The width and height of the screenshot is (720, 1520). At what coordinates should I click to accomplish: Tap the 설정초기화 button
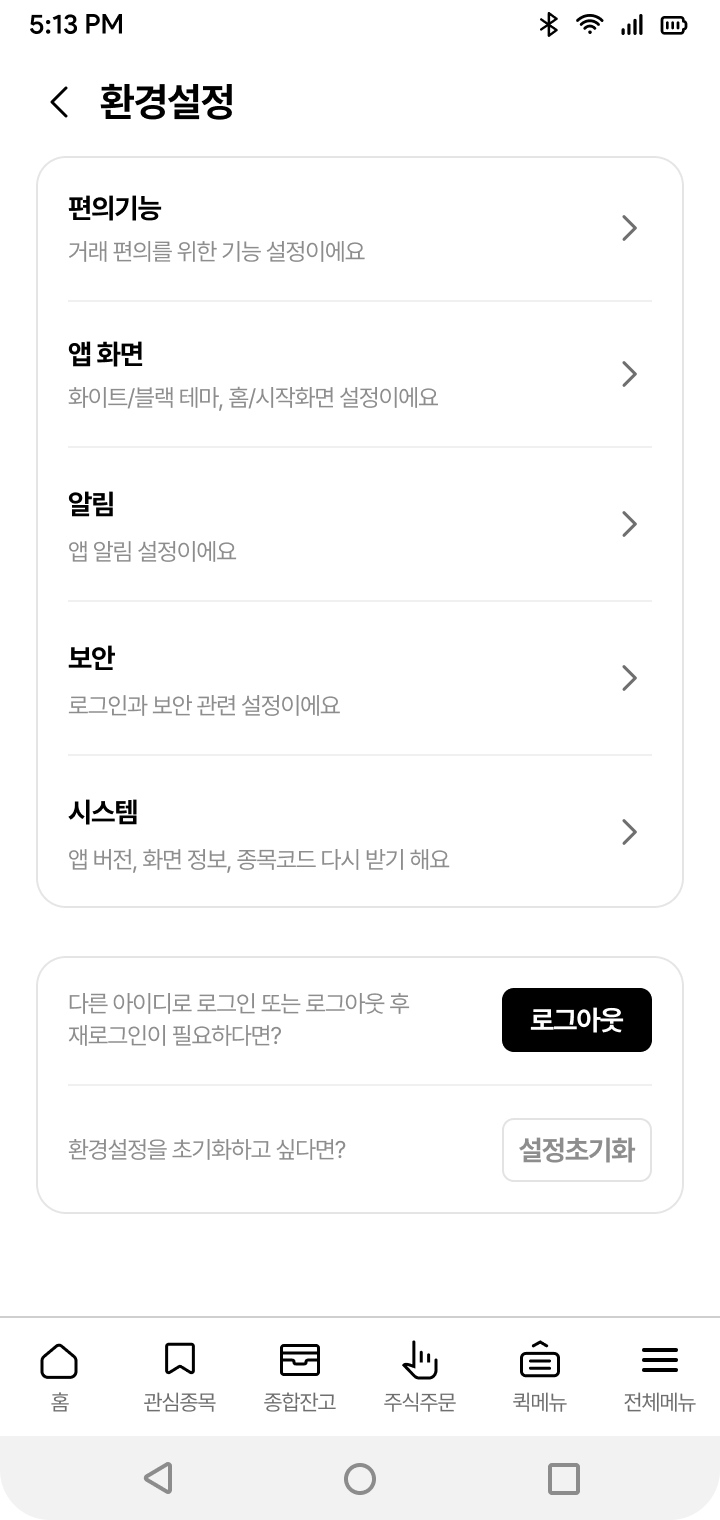click(576, 1150)
